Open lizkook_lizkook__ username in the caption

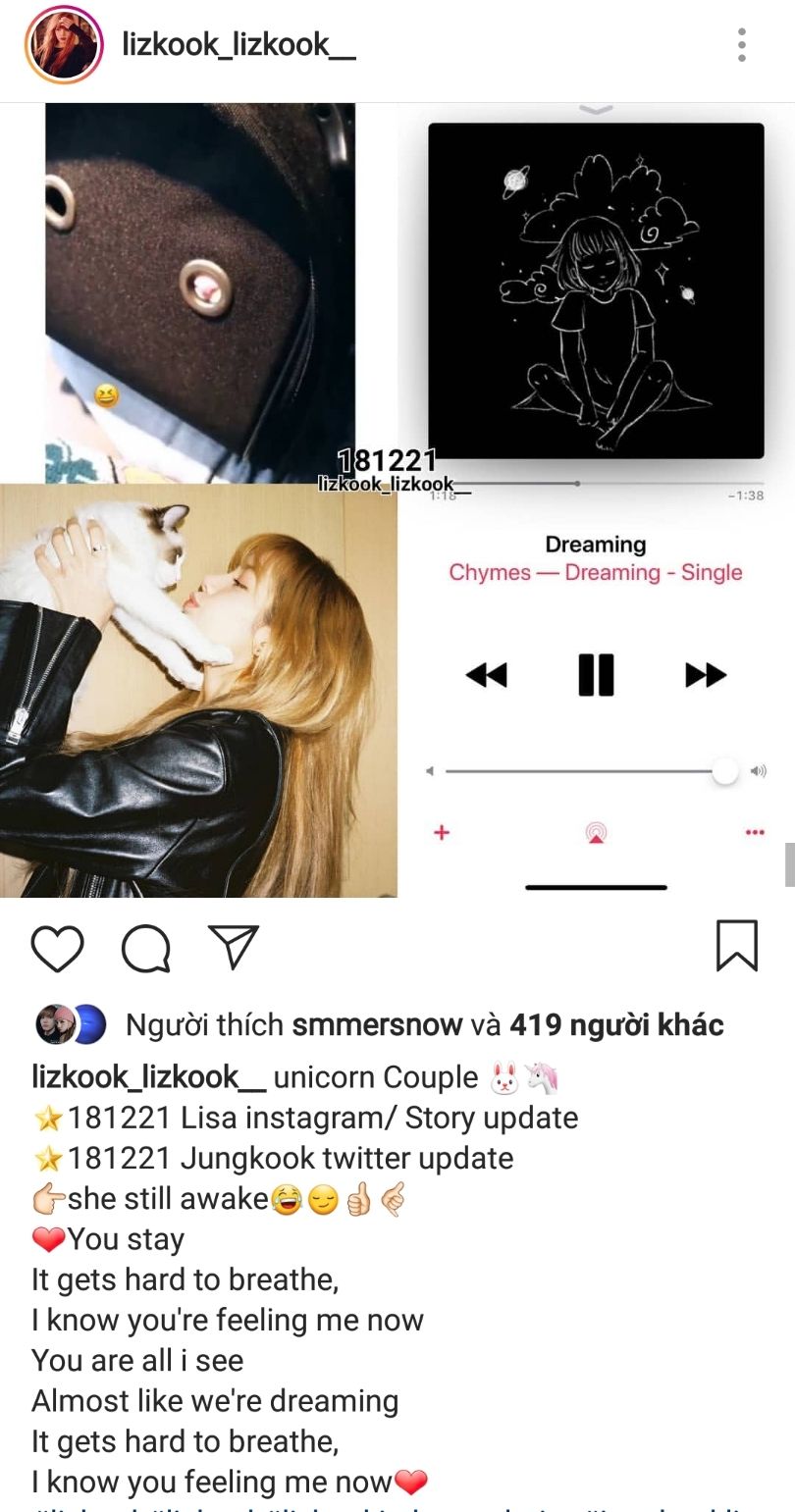pyautogui.click(x=148, y=1077)
